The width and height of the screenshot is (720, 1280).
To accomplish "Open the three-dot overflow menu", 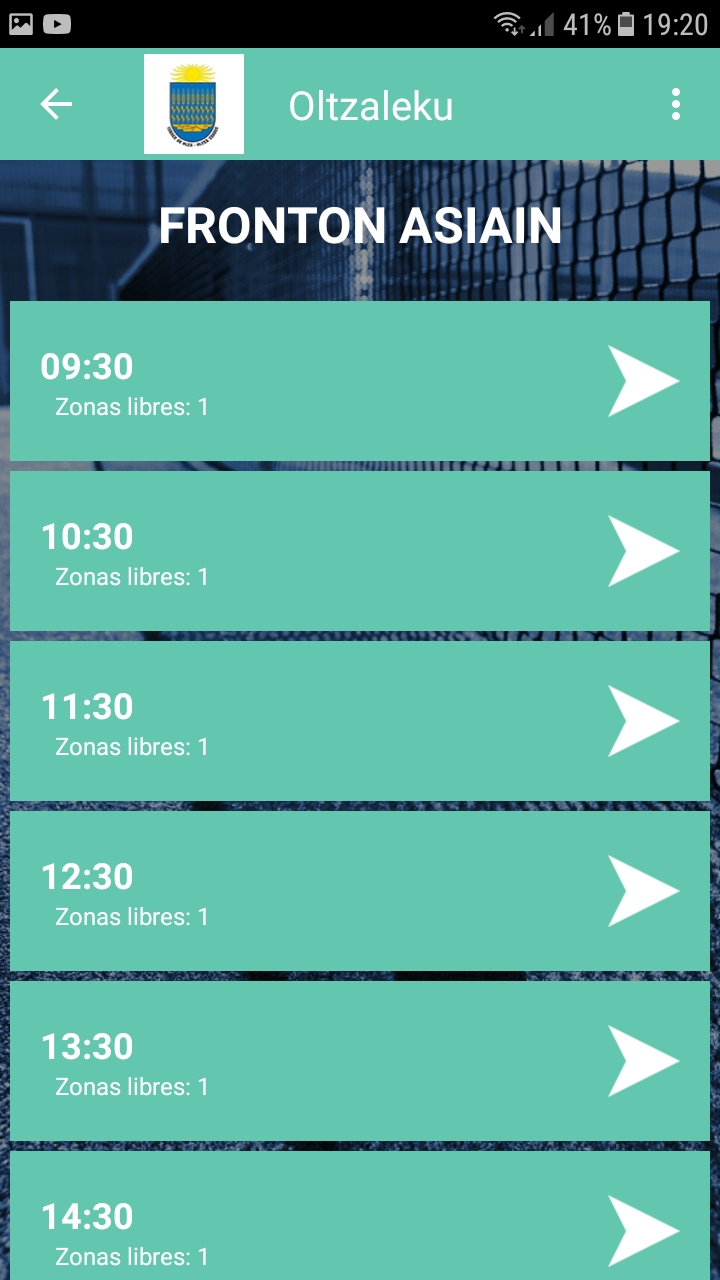I will click(676, 104).
